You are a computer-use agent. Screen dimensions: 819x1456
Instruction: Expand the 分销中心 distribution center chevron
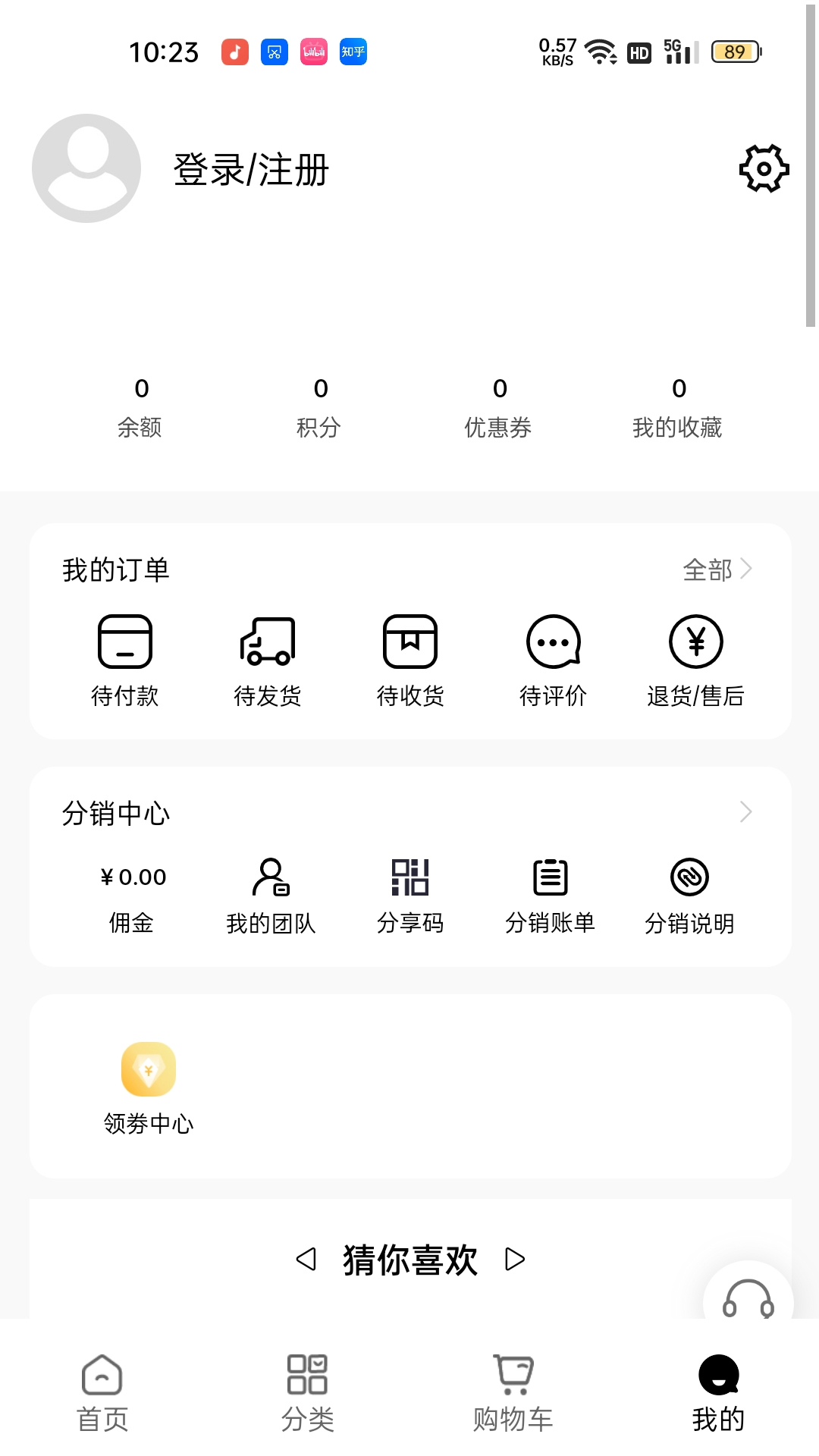[x=748, y=812]
